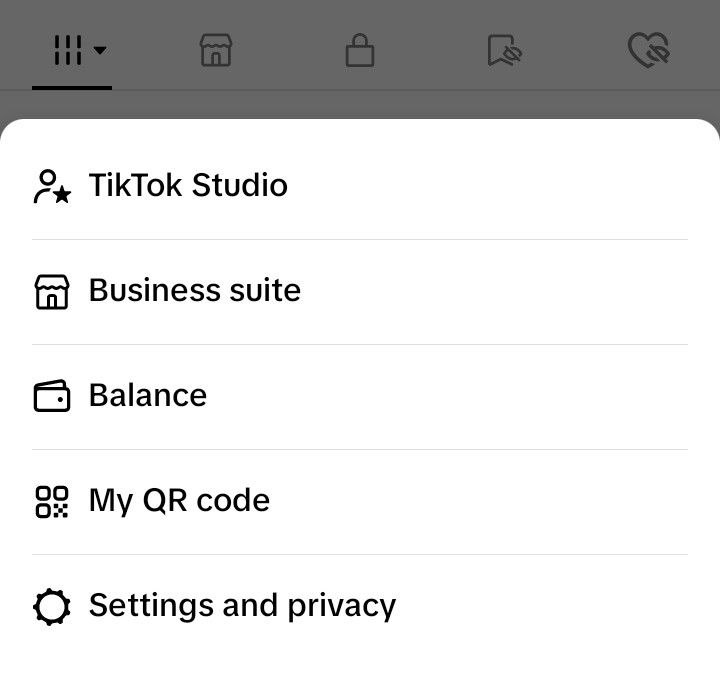Open TikTok Studio

point(188,186)
